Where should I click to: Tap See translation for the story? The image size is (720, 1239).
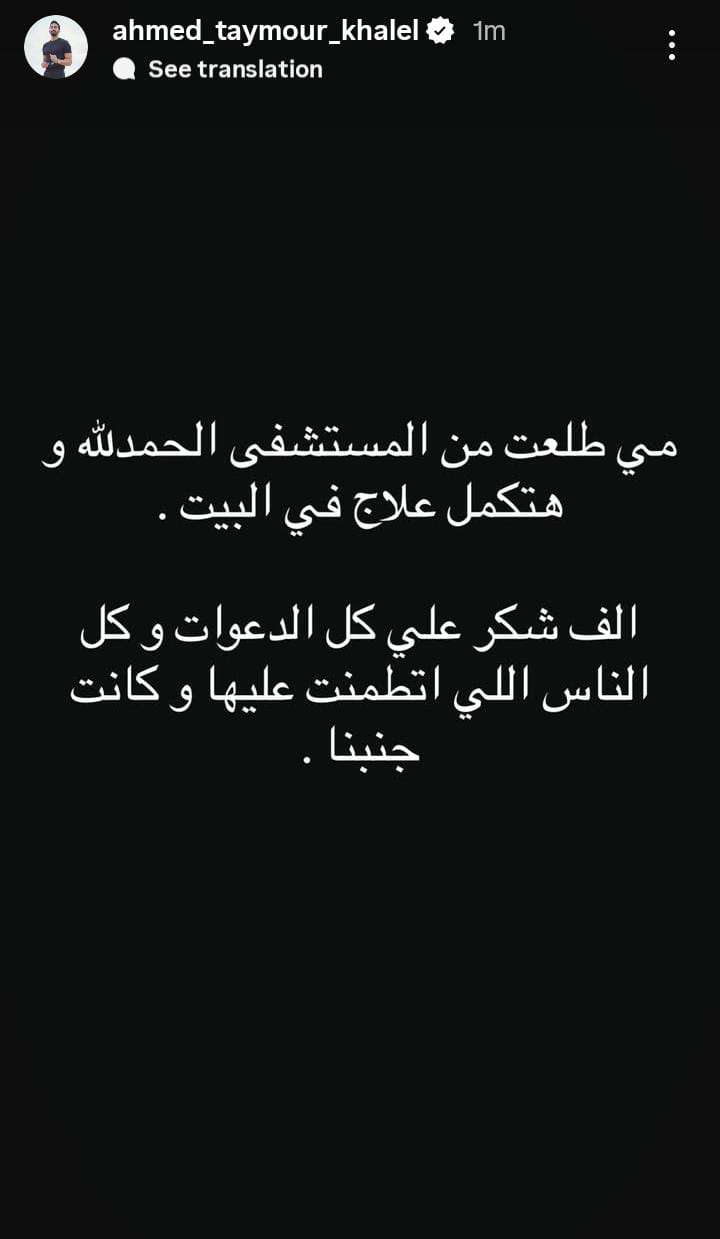234,69
